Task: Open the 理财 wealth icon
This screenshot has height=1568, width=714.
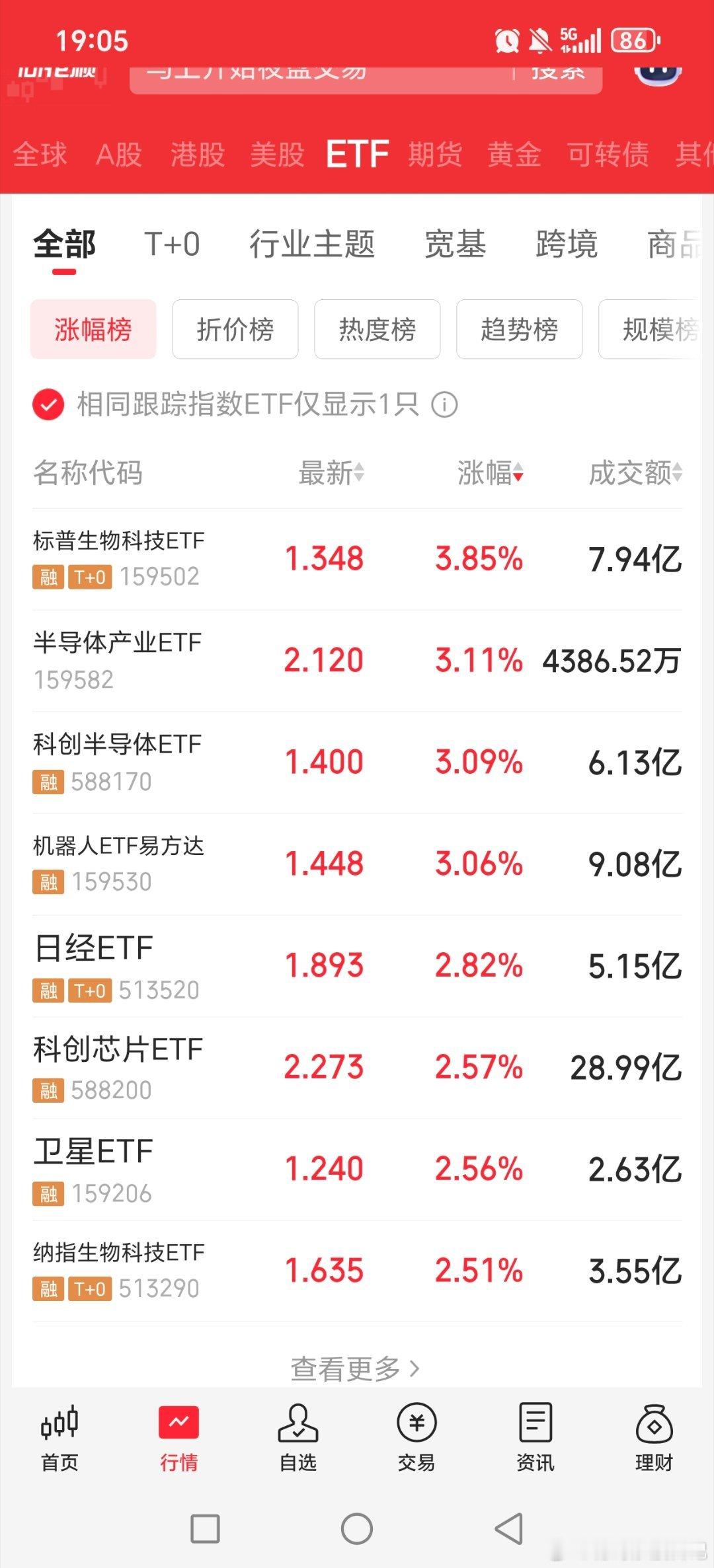Action: (654, 1437)
